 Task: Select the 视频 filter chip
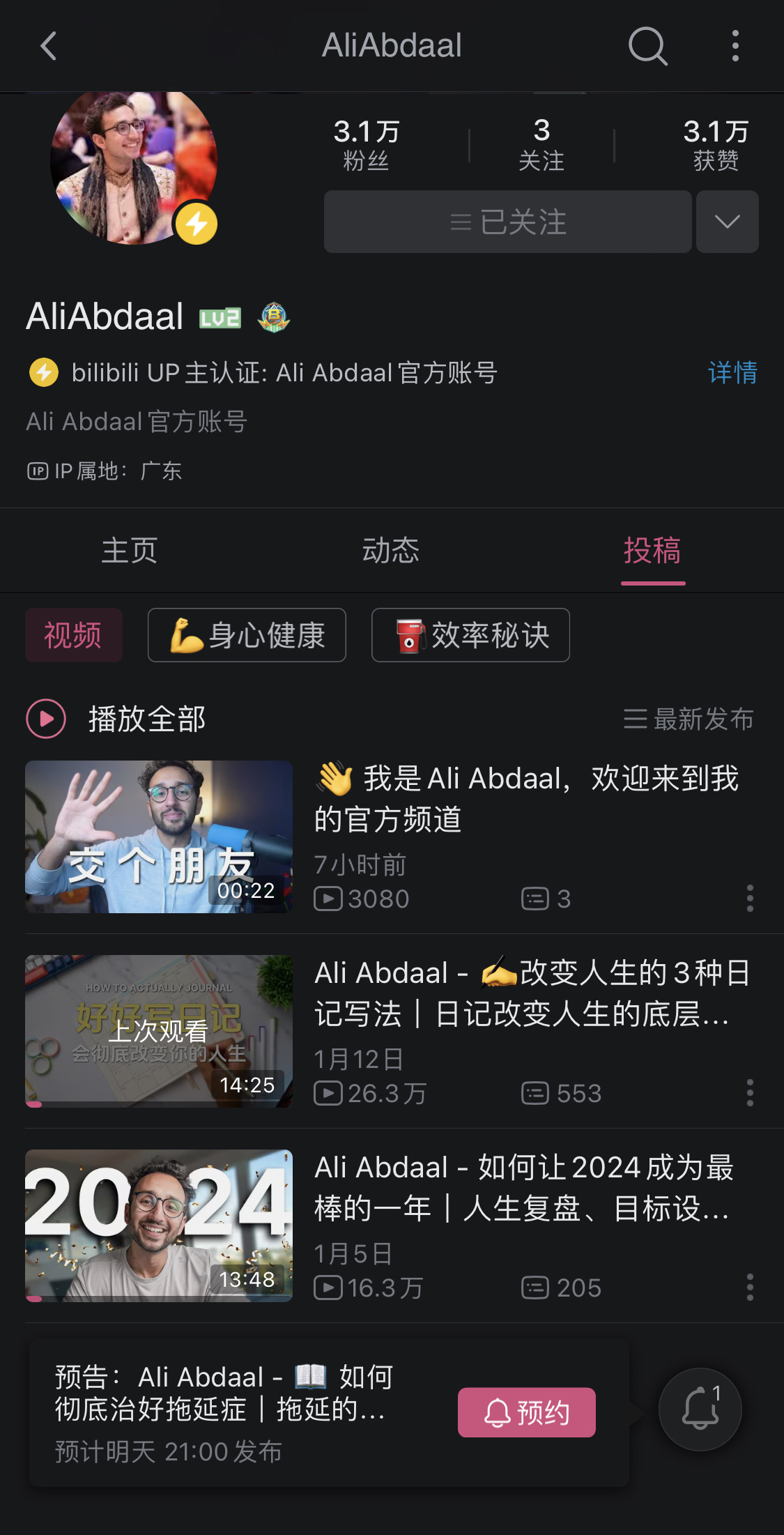pos(73,635)
